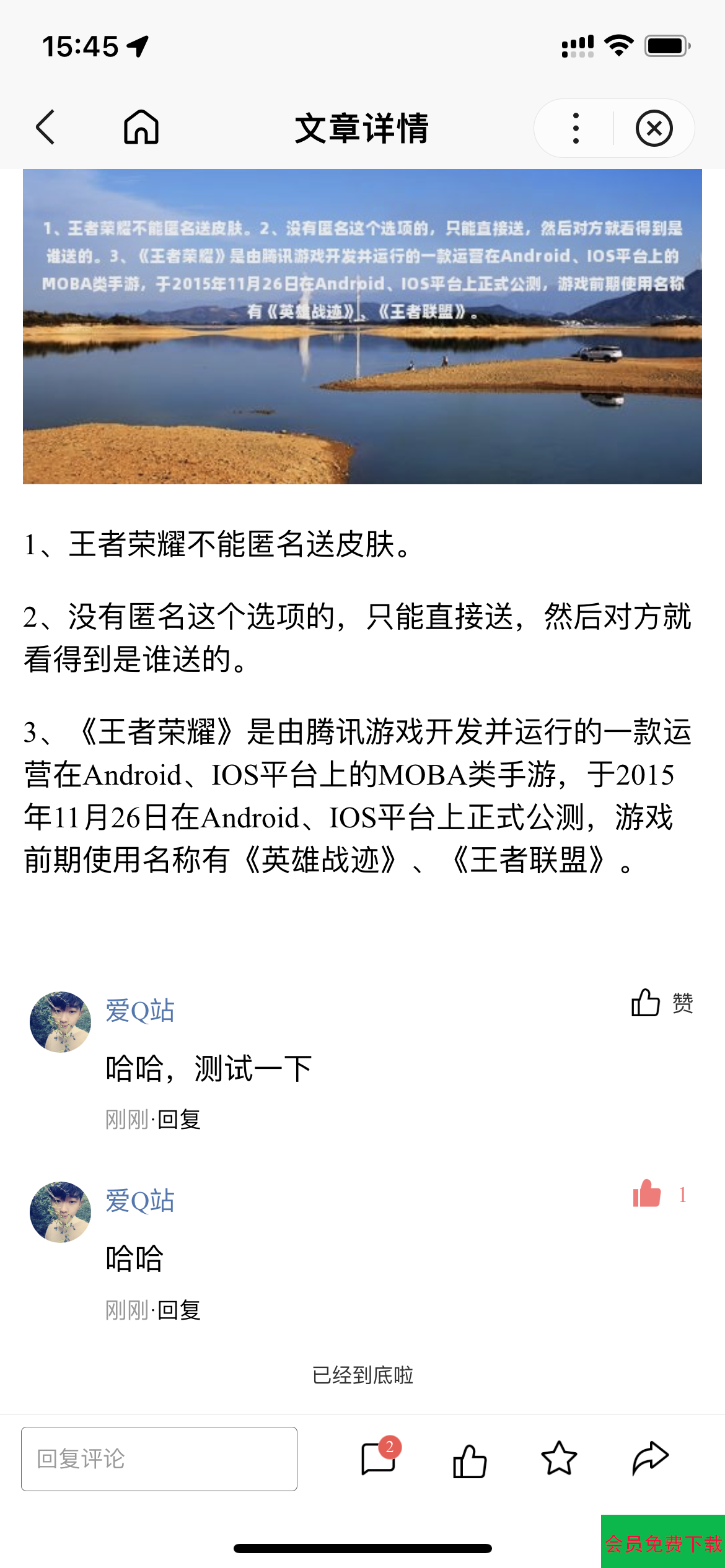Close the mini program with the X button
Image resolution: width=725 pixels, height=1568 pixels.
654,128
